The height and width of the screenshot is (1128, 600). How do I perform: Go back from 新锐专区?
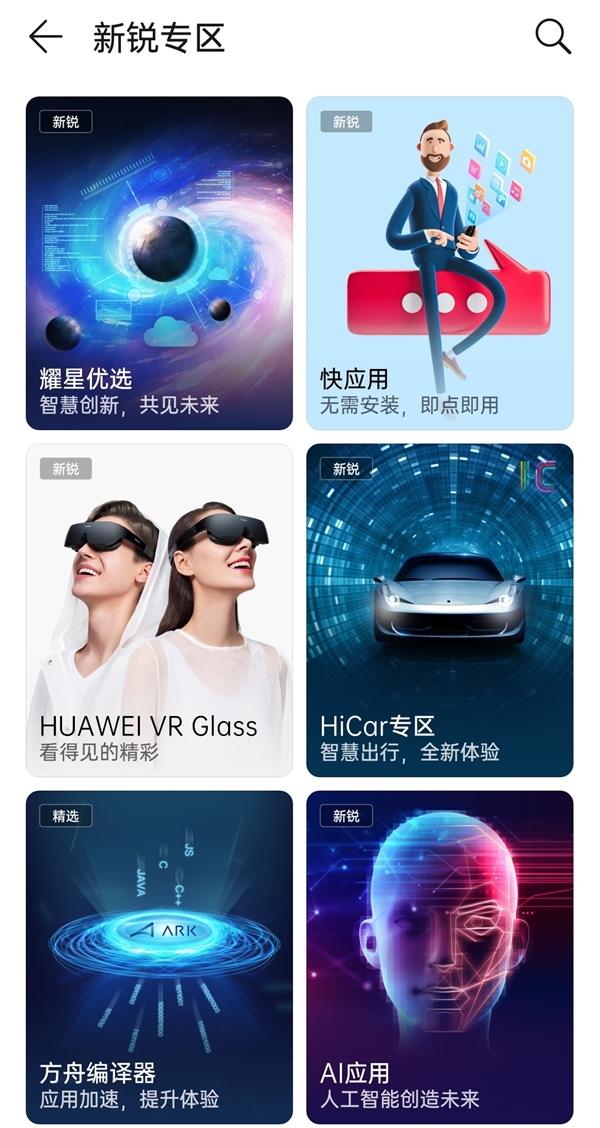click(x=45, y=38)
